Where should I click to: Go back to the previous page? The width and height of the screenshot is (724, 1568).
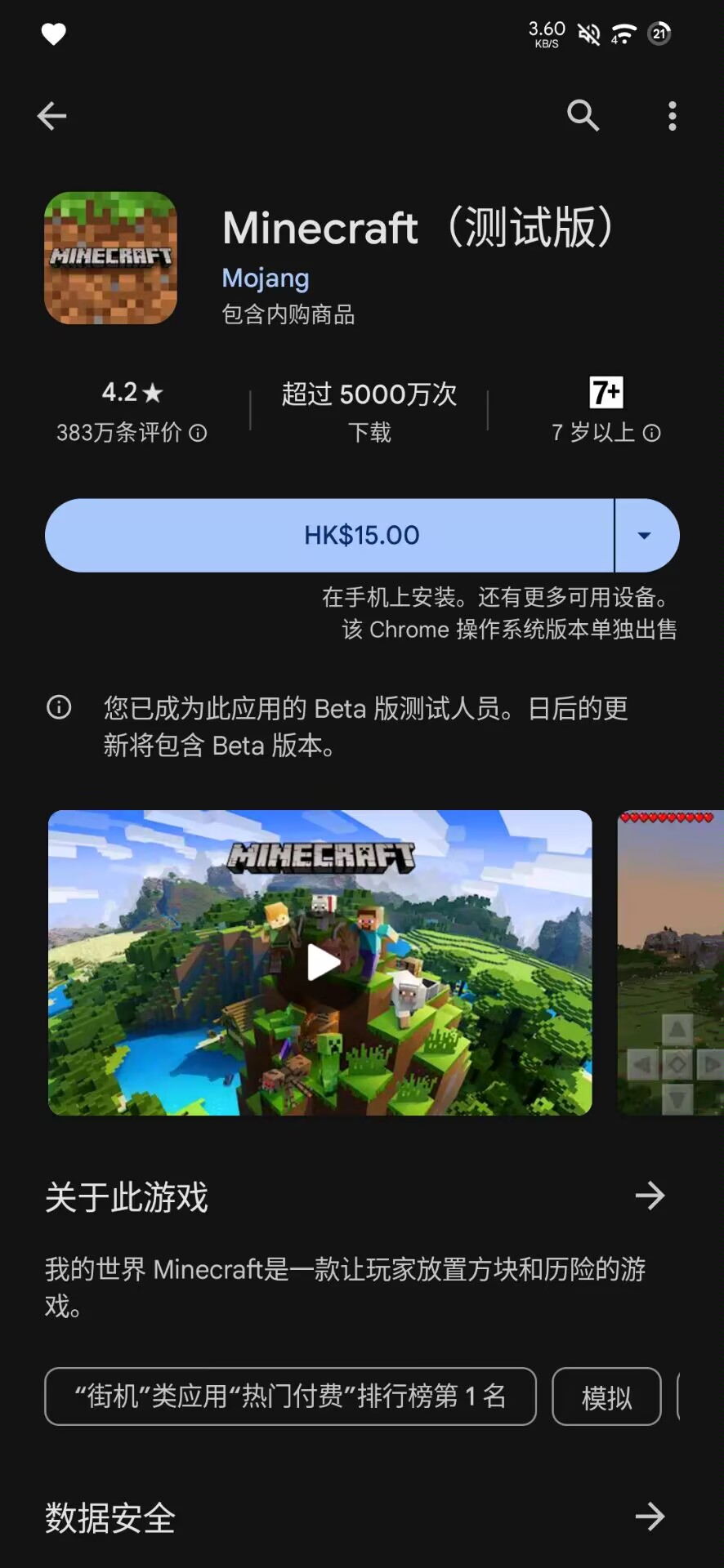51,116
